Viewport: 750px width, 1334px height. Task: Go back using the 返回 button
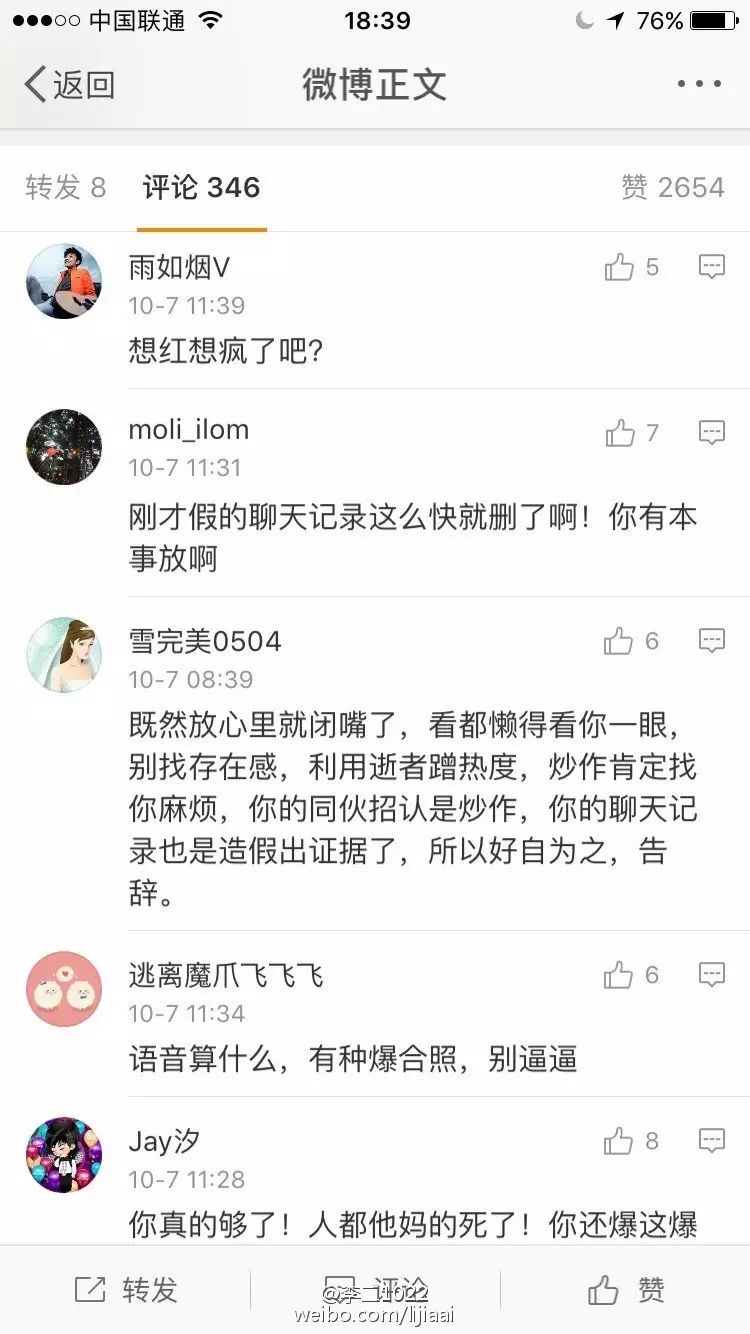pyautogui.click(x=68, y=85)
